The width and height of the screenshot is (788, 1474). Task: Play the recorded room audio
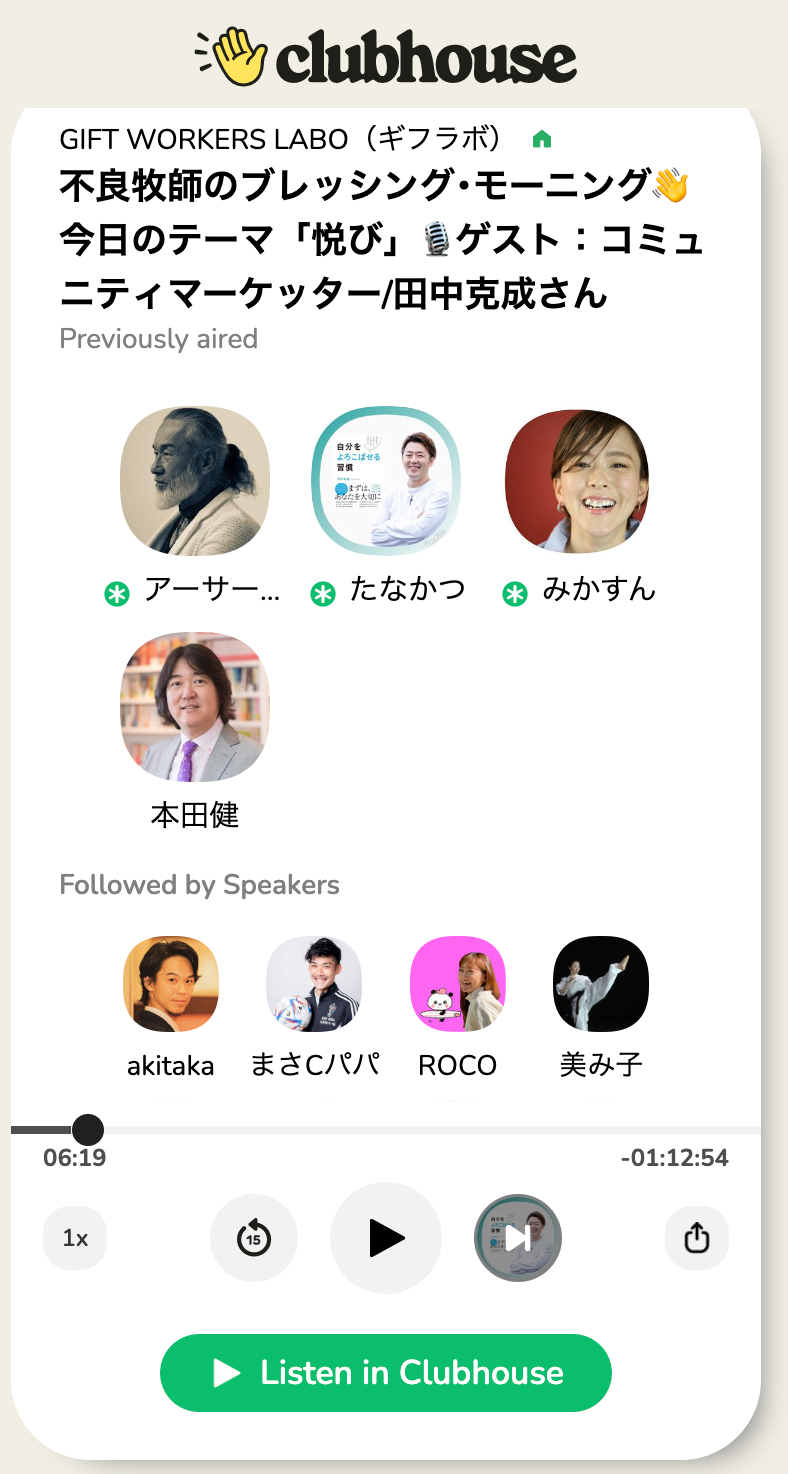point(386,1238)
